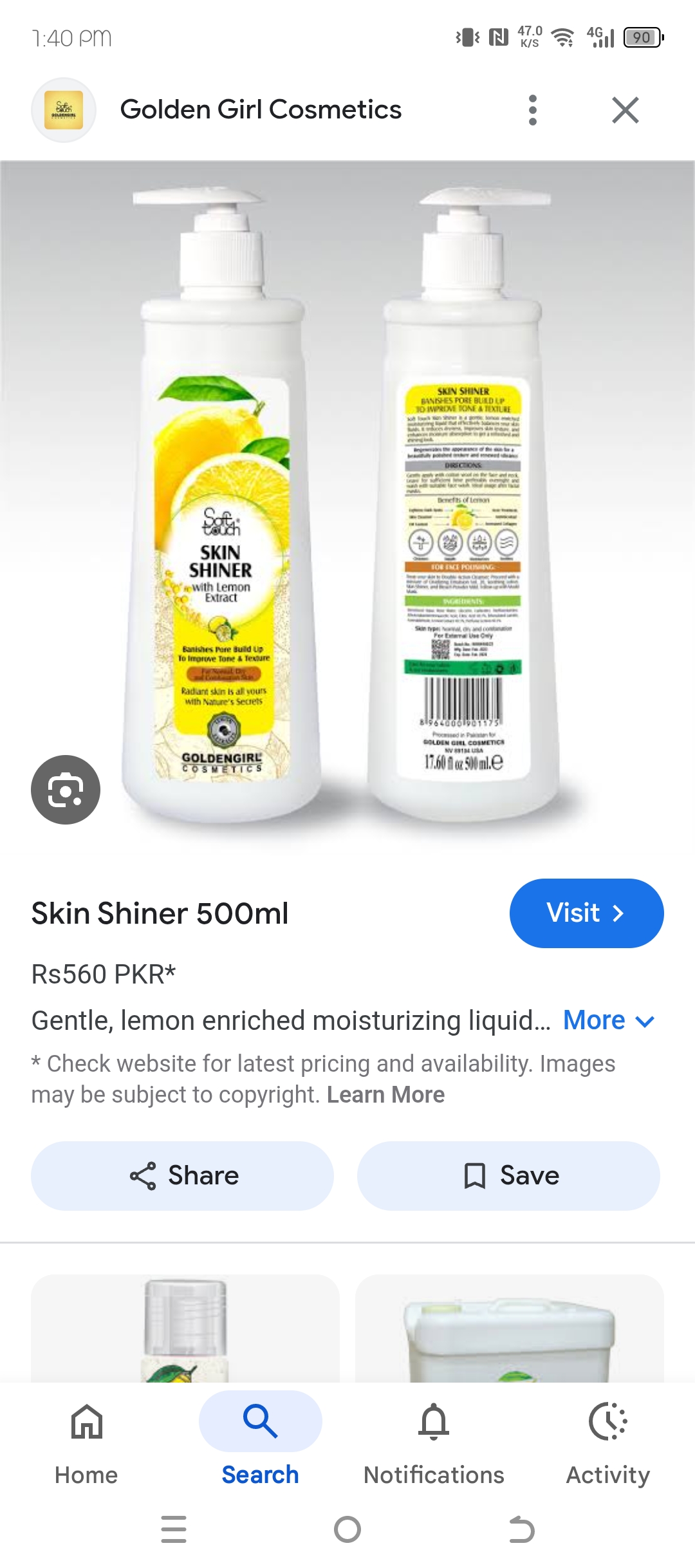
Task: Expand the description with More
Action: (x=608, y=1021)
